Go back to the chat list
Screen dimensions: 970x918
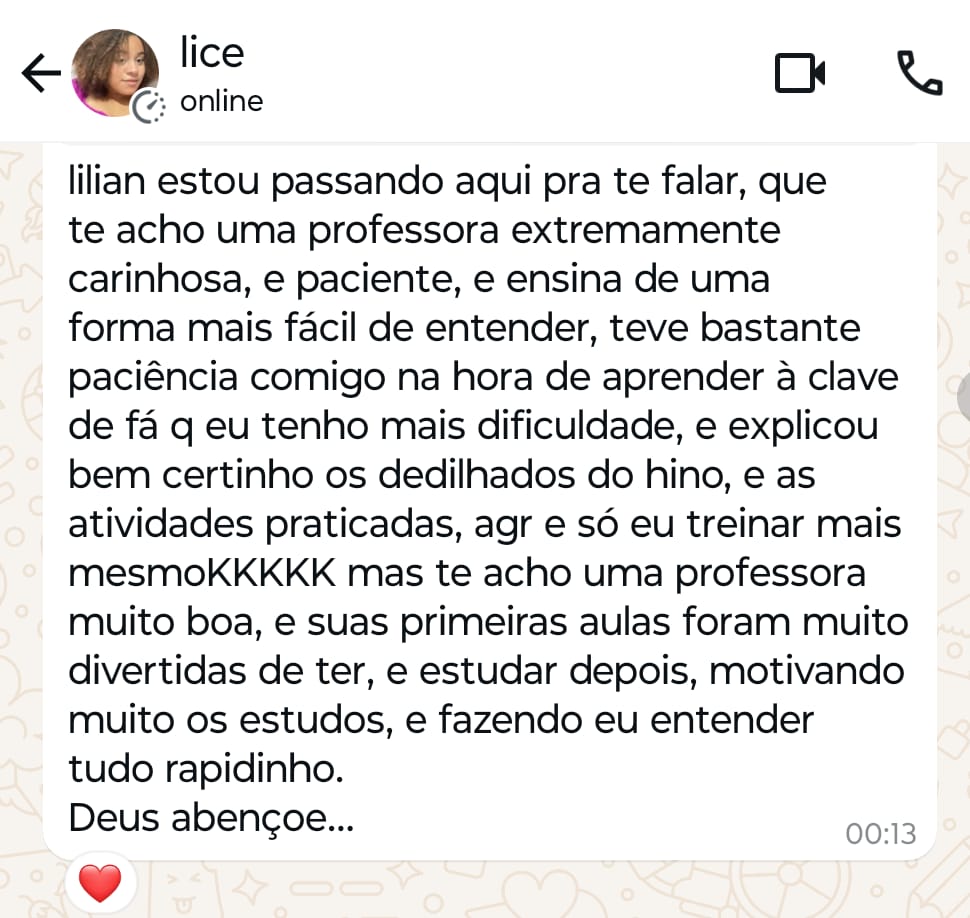tap(40, 73)
